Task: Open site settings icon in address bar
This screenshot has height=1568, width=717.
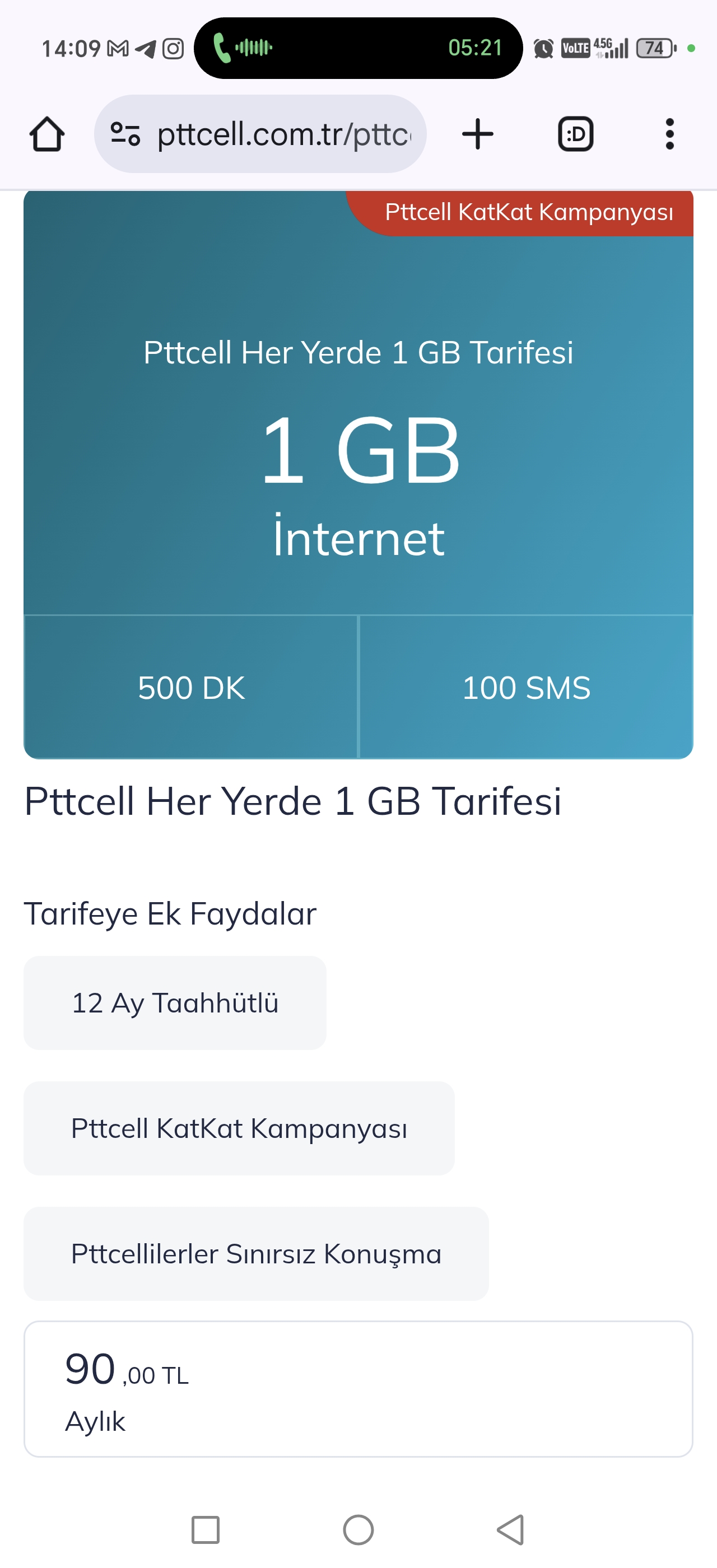Action: (x=125, y=134)
